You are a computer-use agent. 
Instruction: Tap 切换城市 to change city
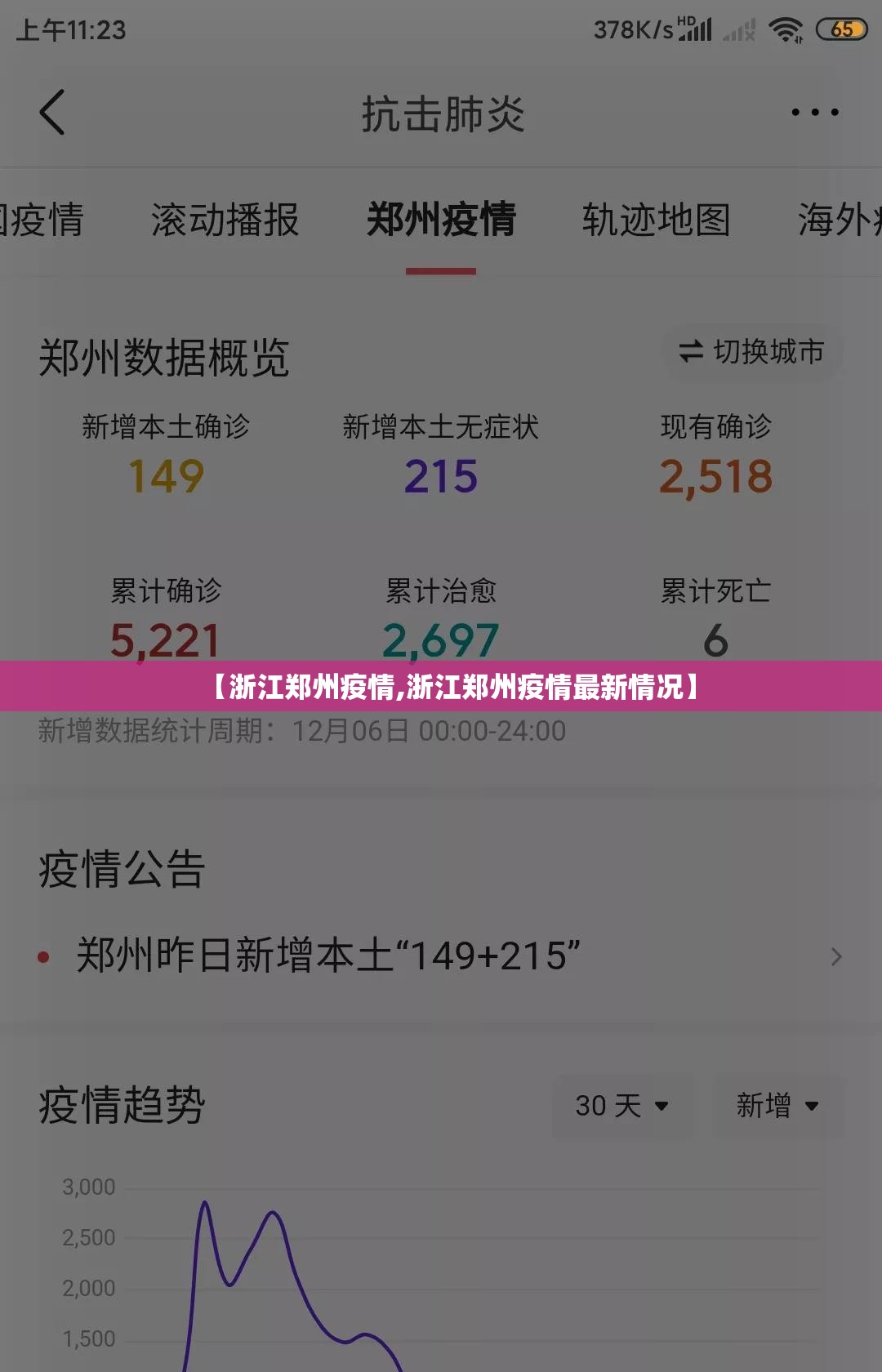[x=752, y=352]
